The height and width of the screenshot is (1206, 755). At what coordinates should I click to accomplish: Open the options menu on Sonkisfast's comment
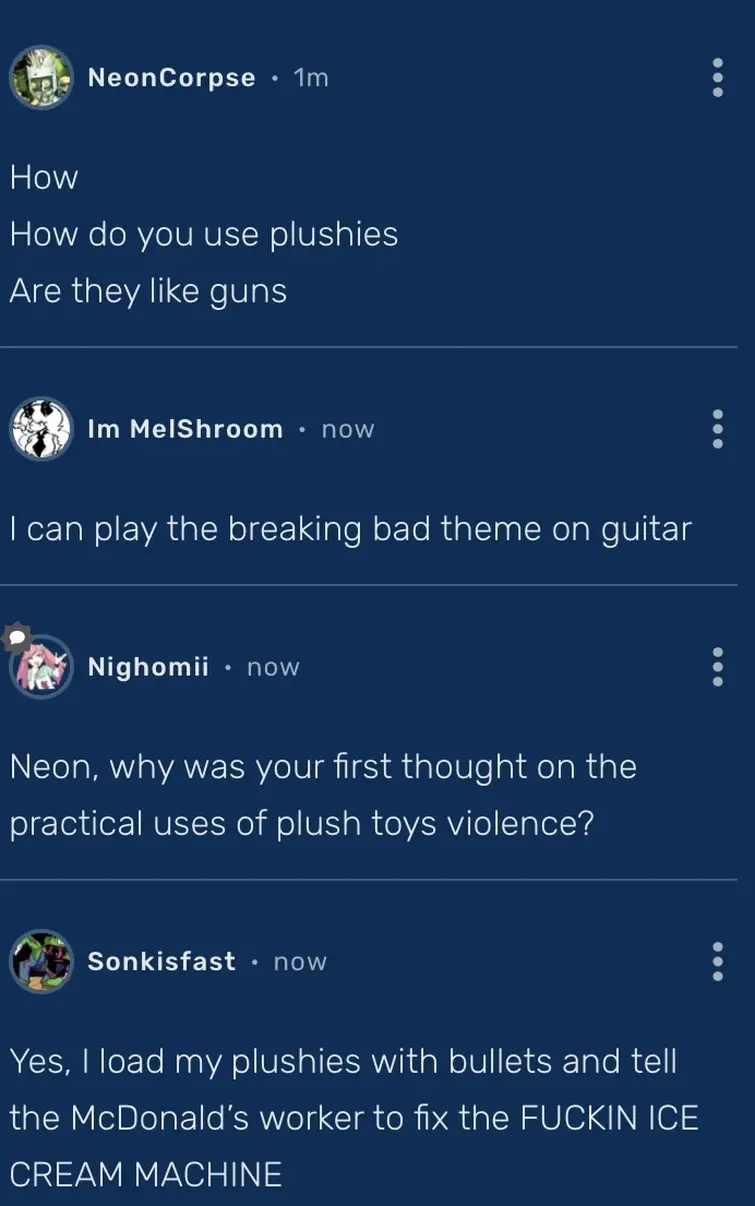717,961
